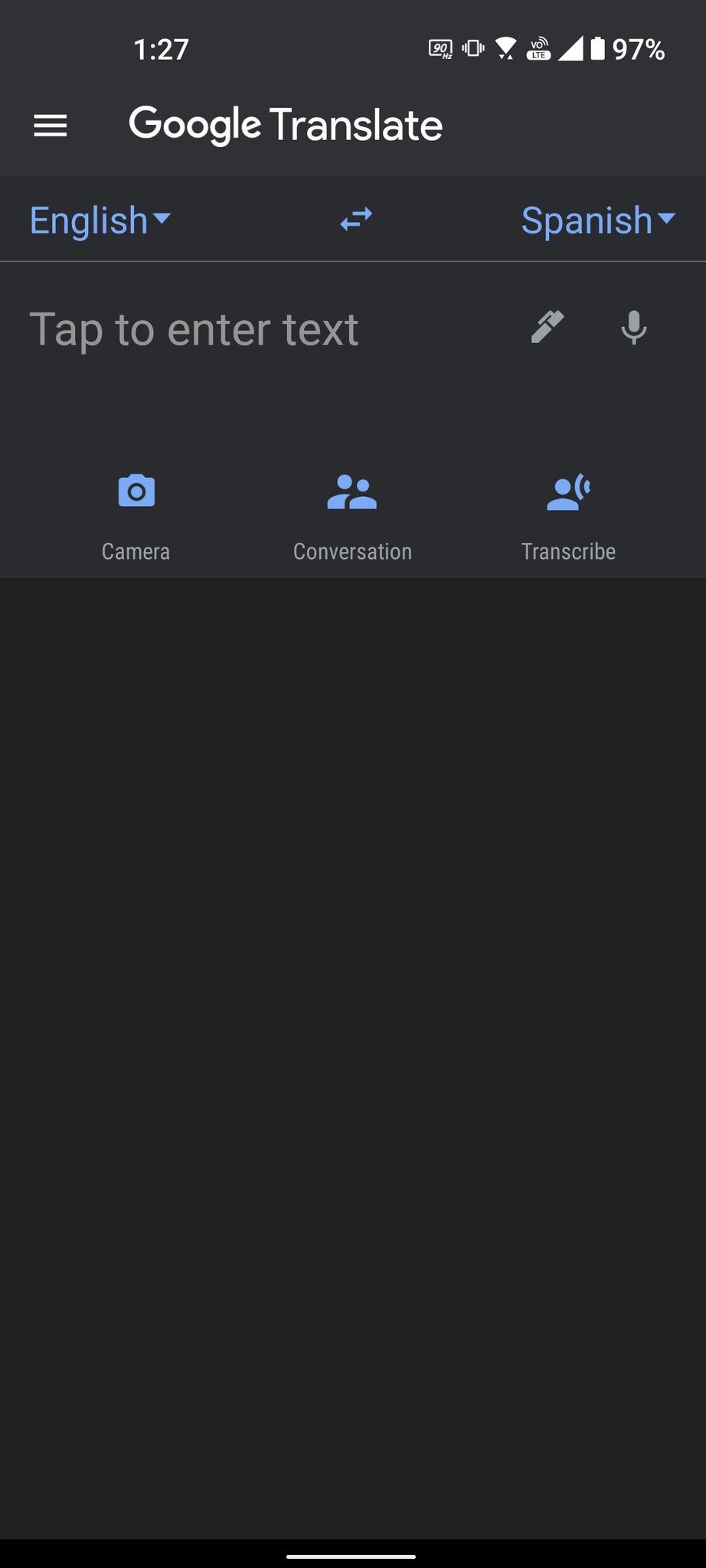The height and width of the screenshot is (1568, 706).
Task: Open the hamburger navigation menu
Action: pyautogui.click(x=51, y=126)
